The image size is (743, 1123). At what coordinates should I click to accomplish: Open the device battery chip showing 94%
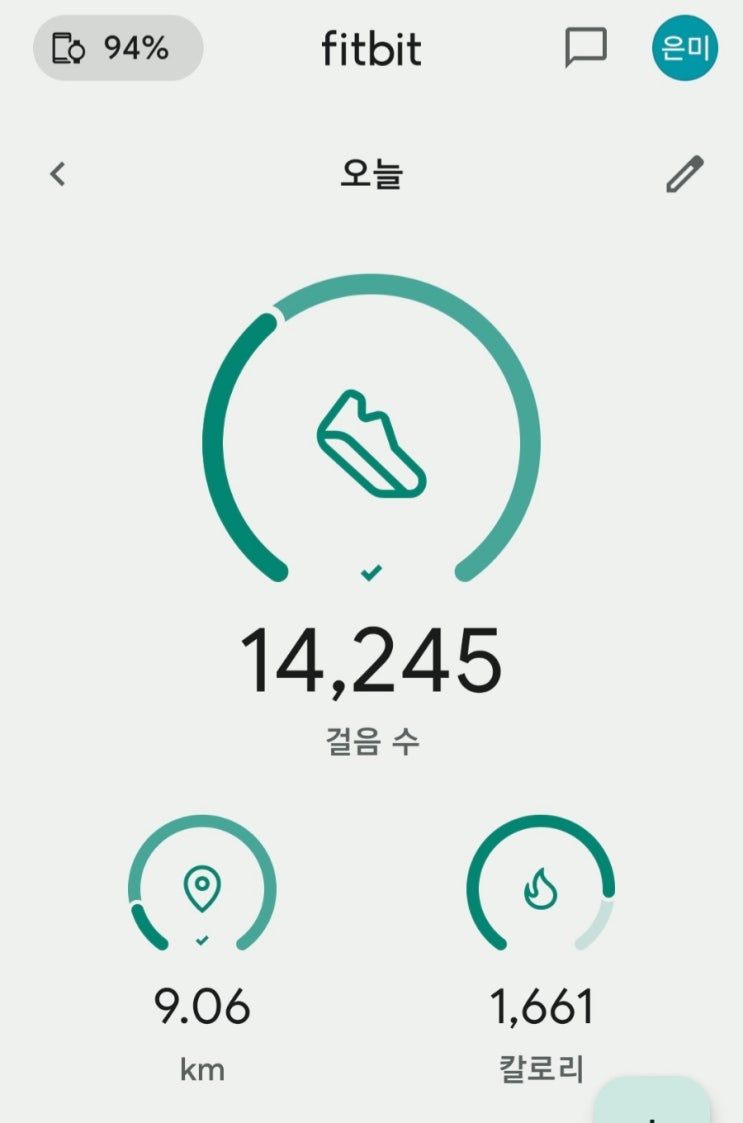(118, 48)
